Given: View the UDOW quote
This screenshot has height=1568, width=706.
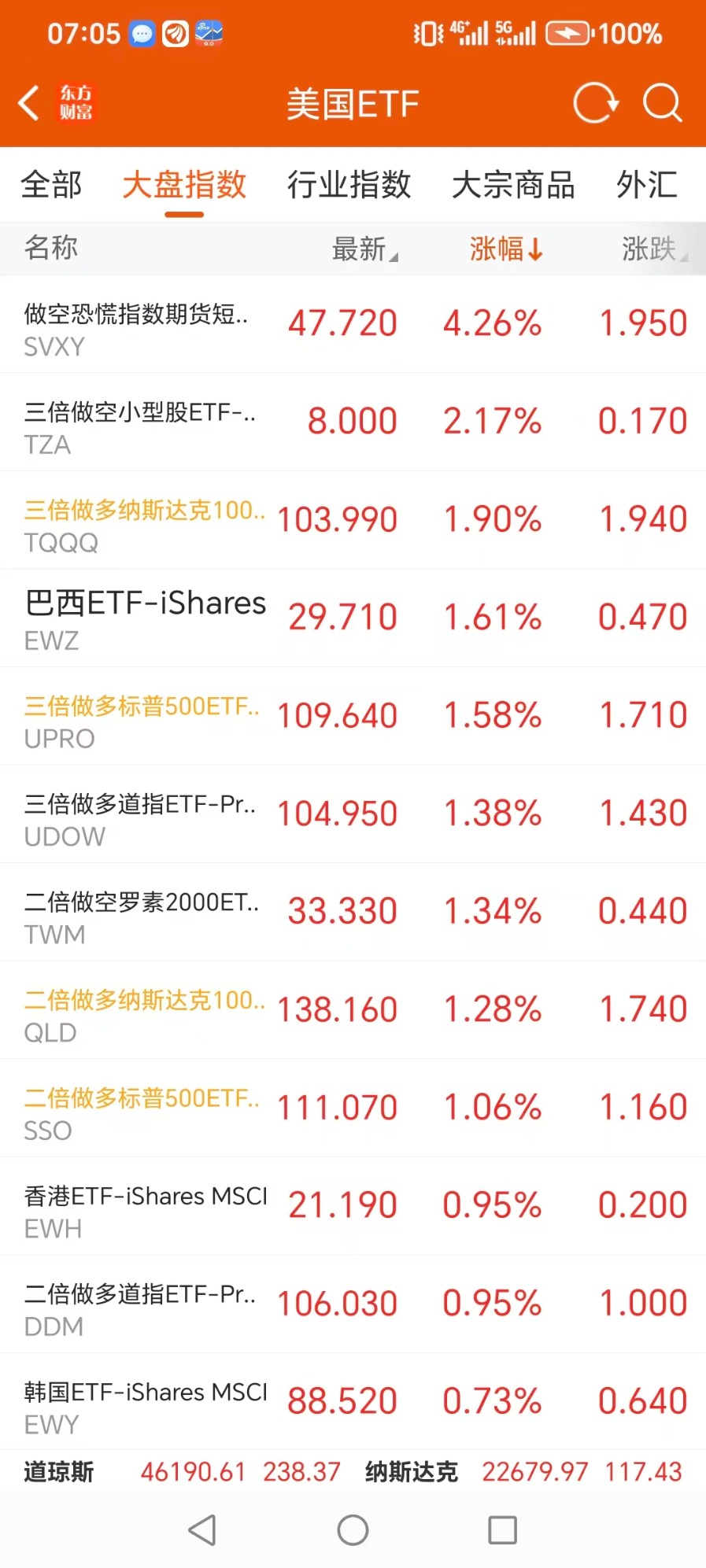Looking at the screenshot, I should 353,814.
